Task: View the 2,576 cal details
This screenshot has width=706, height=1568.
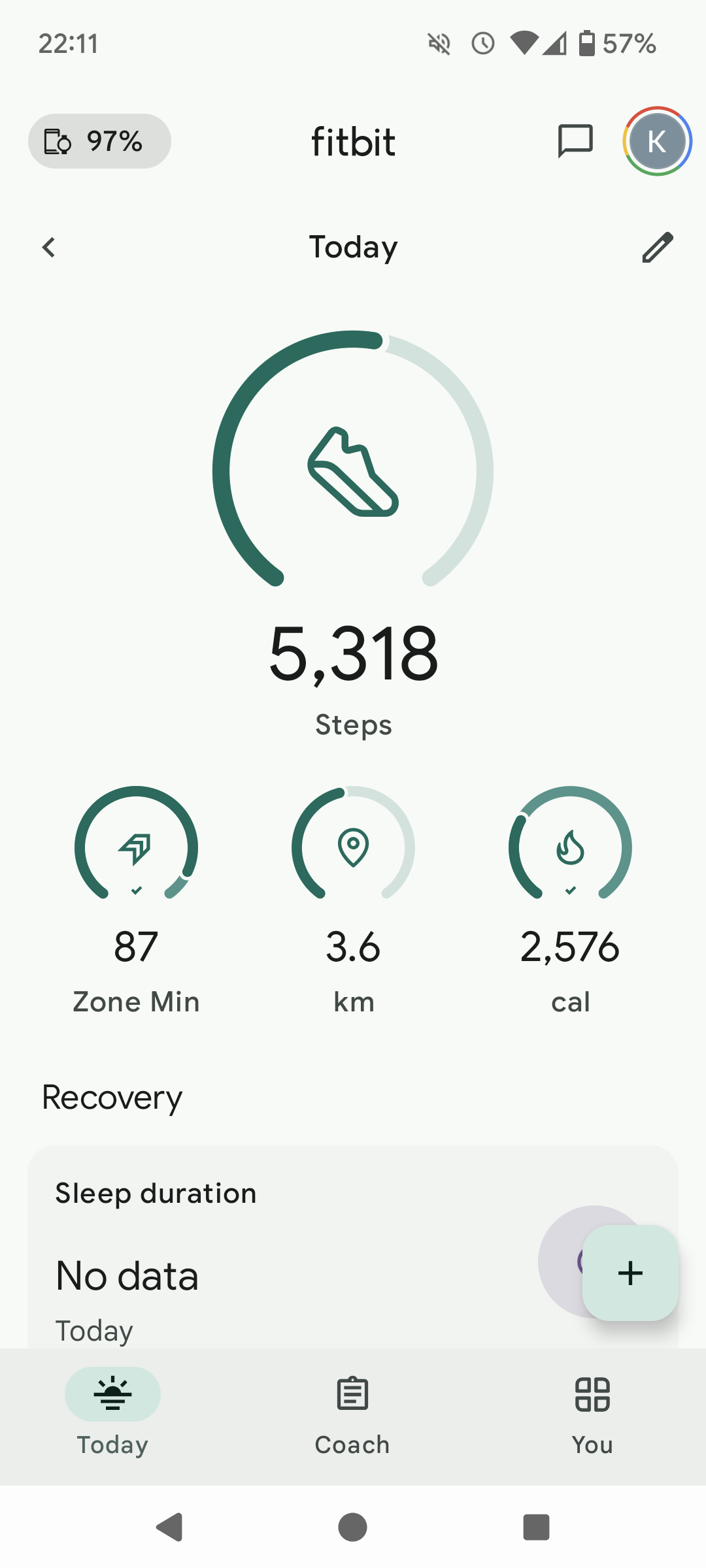Action: [x=570, y=900]
